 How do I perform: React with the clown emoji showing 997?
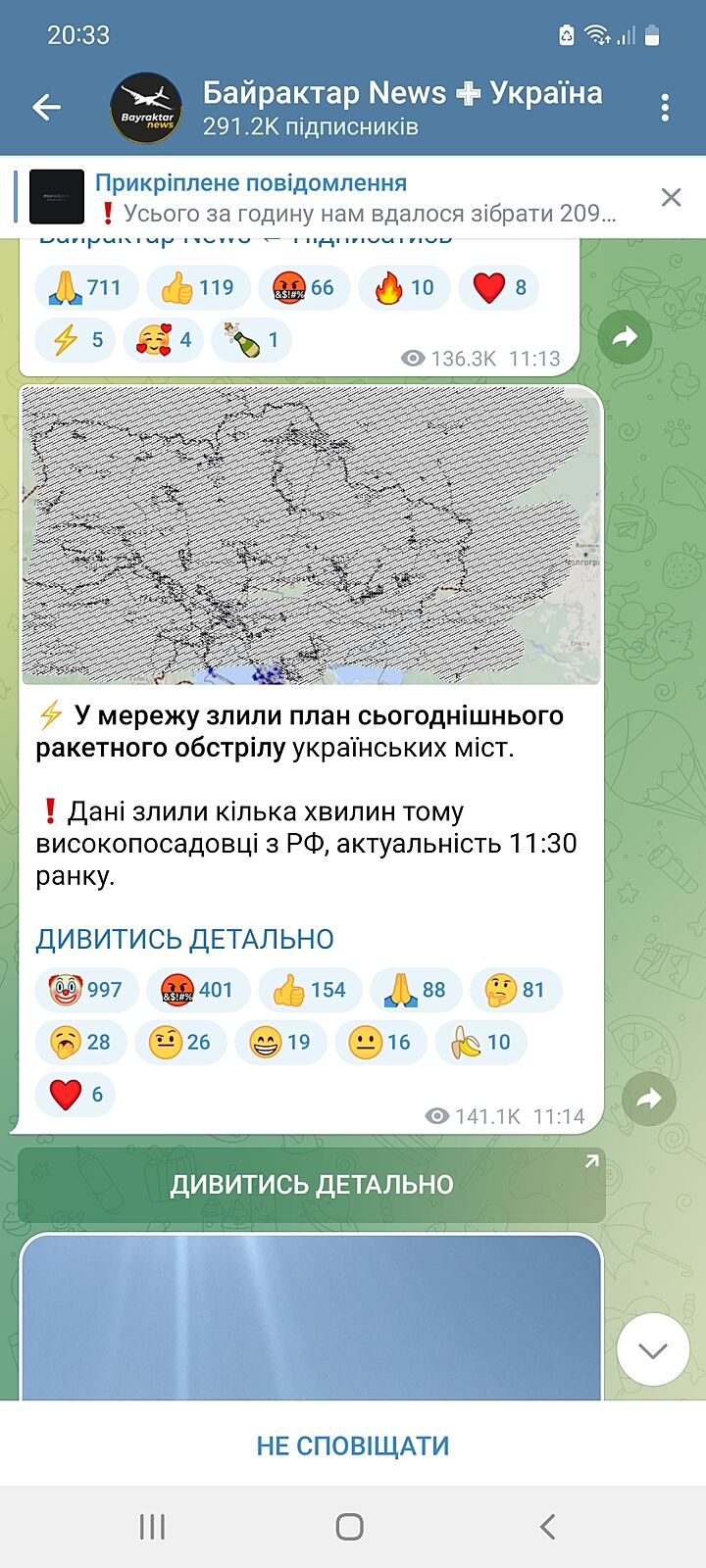point(86,990)
